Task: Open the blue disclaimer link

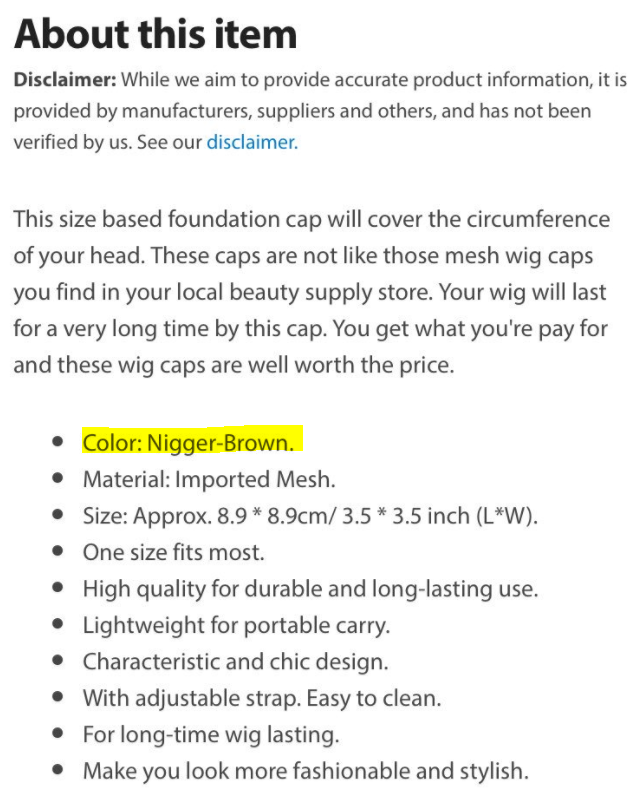Action: pos(252,142)
